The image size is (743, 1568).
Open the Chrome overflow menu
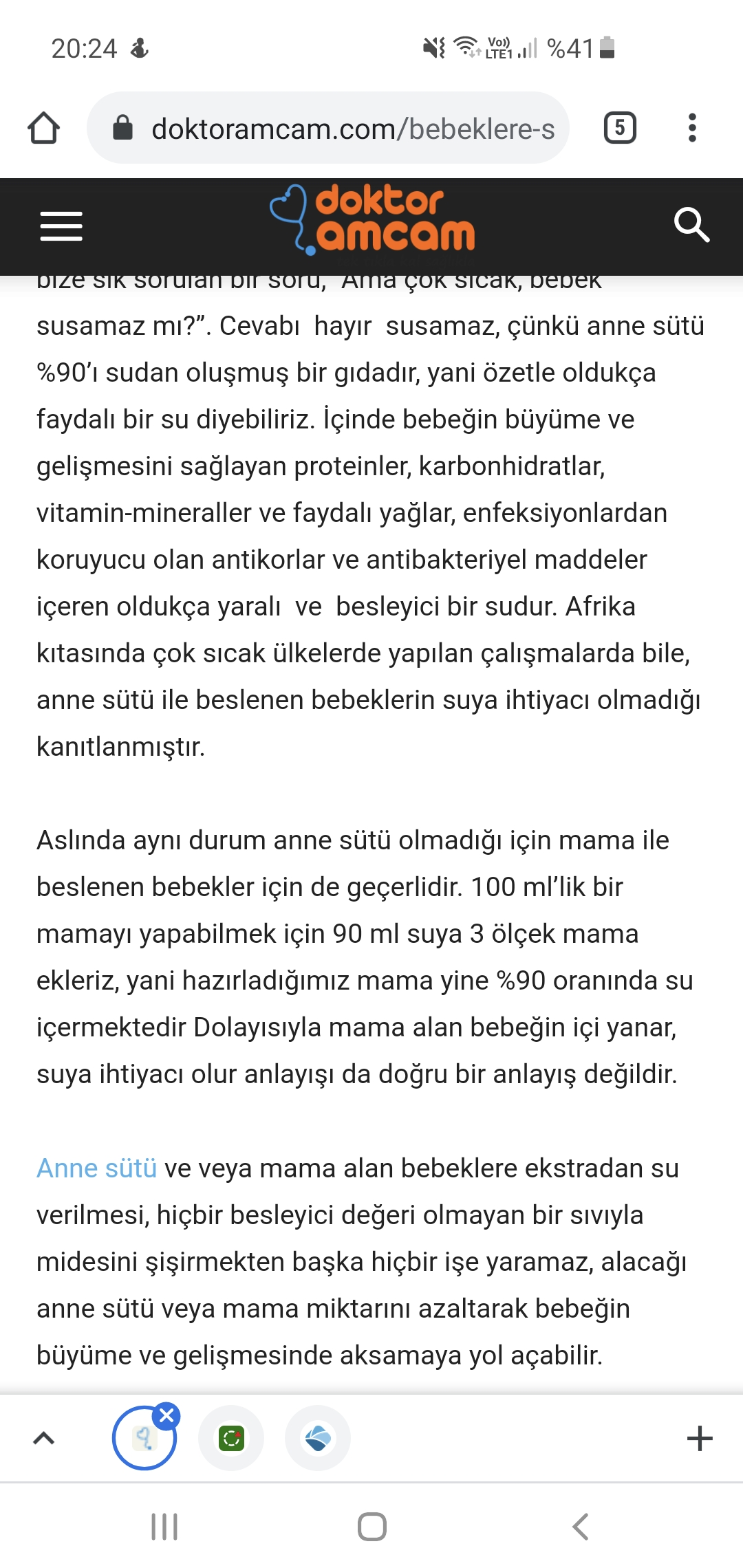point(692,128)
